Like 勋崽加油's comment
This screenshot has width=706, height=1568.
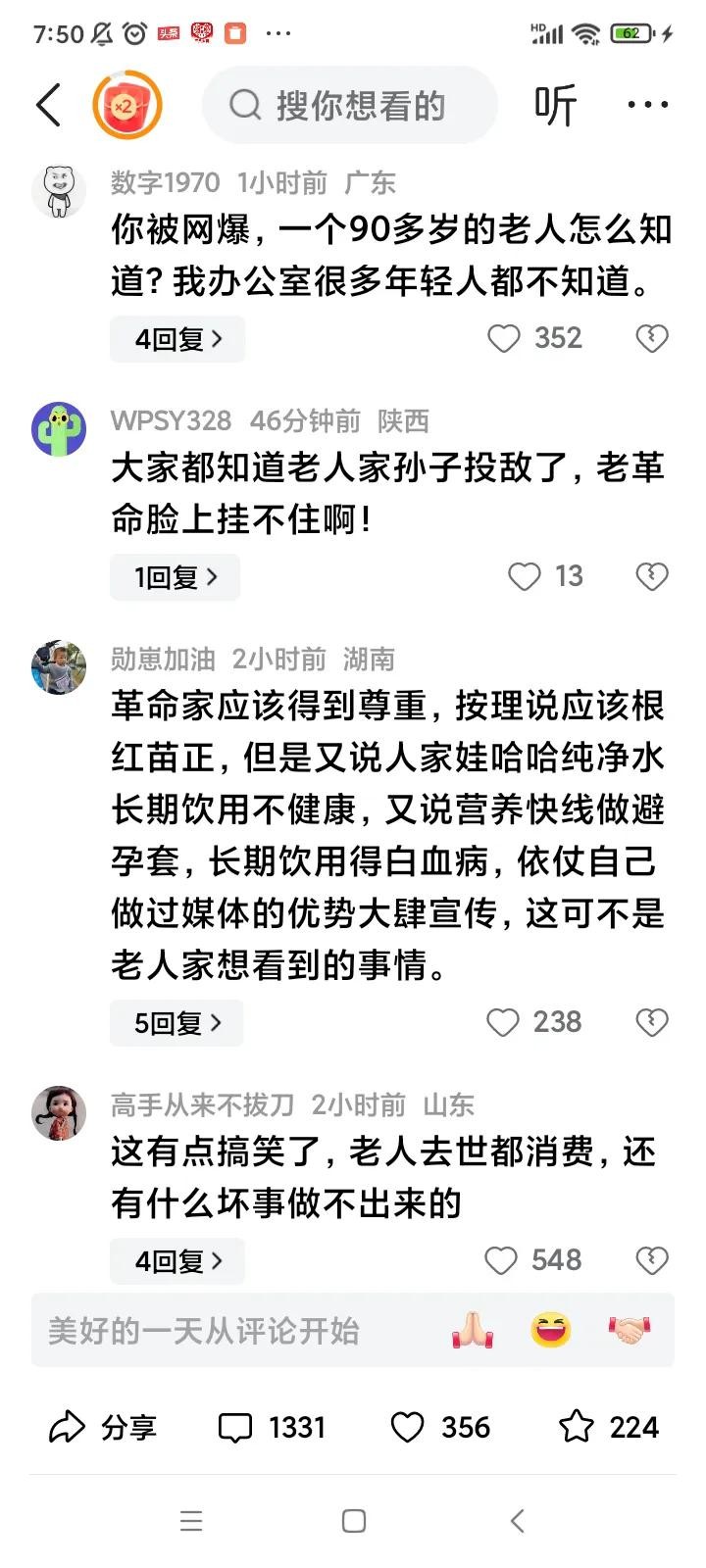[x=503, y=1023]
